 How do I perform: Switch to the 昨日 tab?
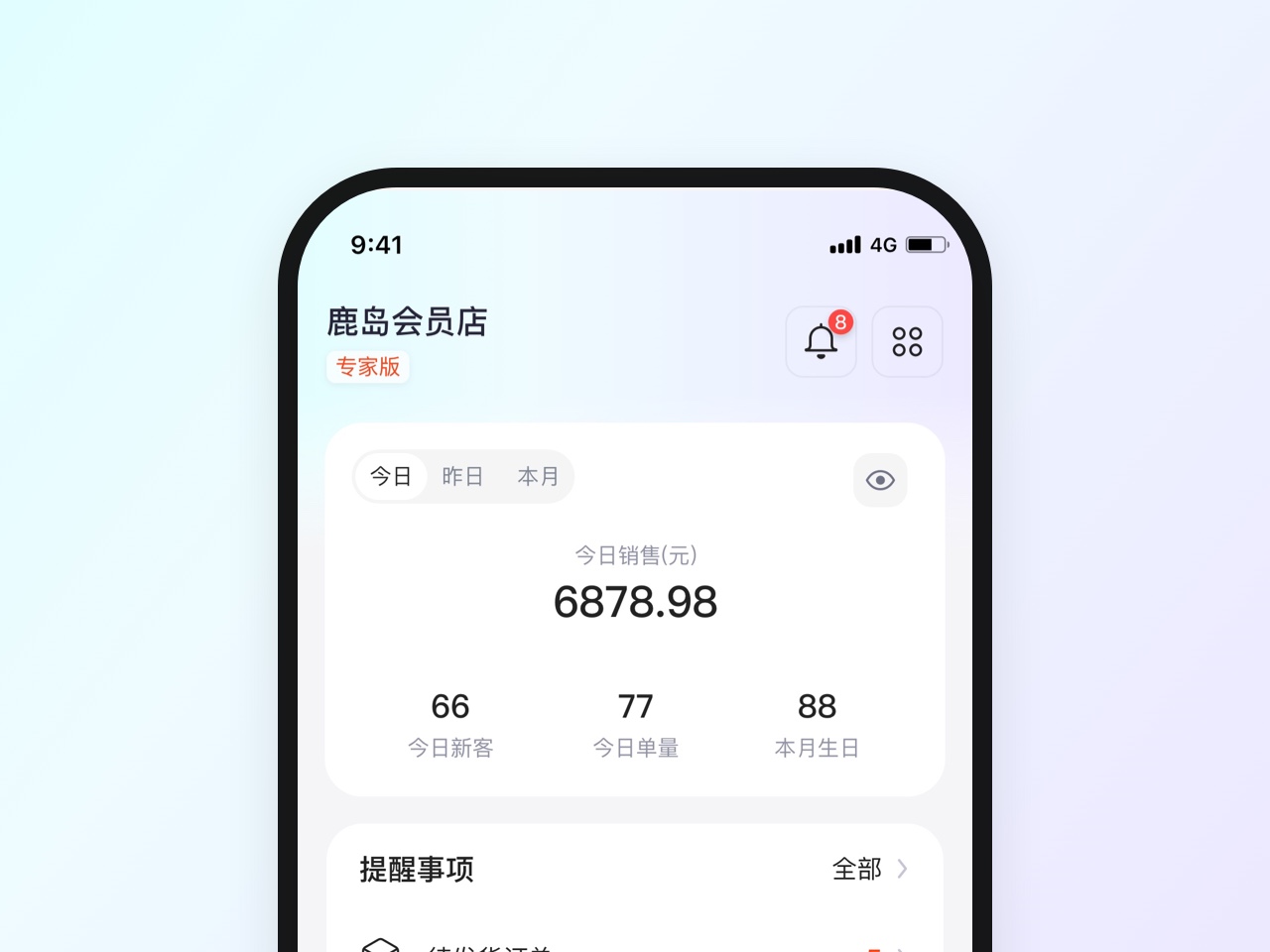[x=462, y=477]
